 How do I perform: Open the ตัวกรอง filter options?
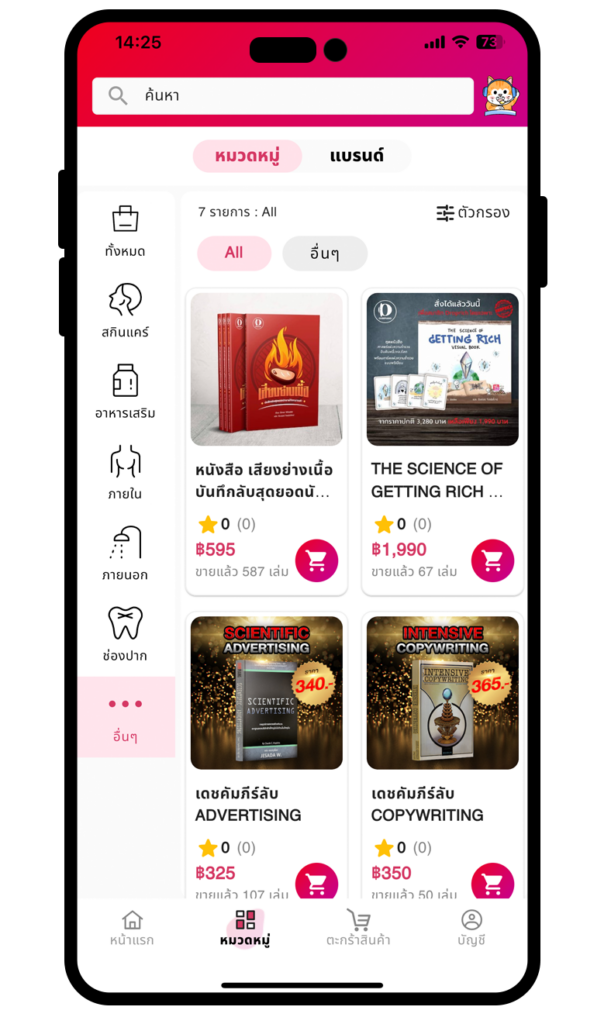(473, 212)
